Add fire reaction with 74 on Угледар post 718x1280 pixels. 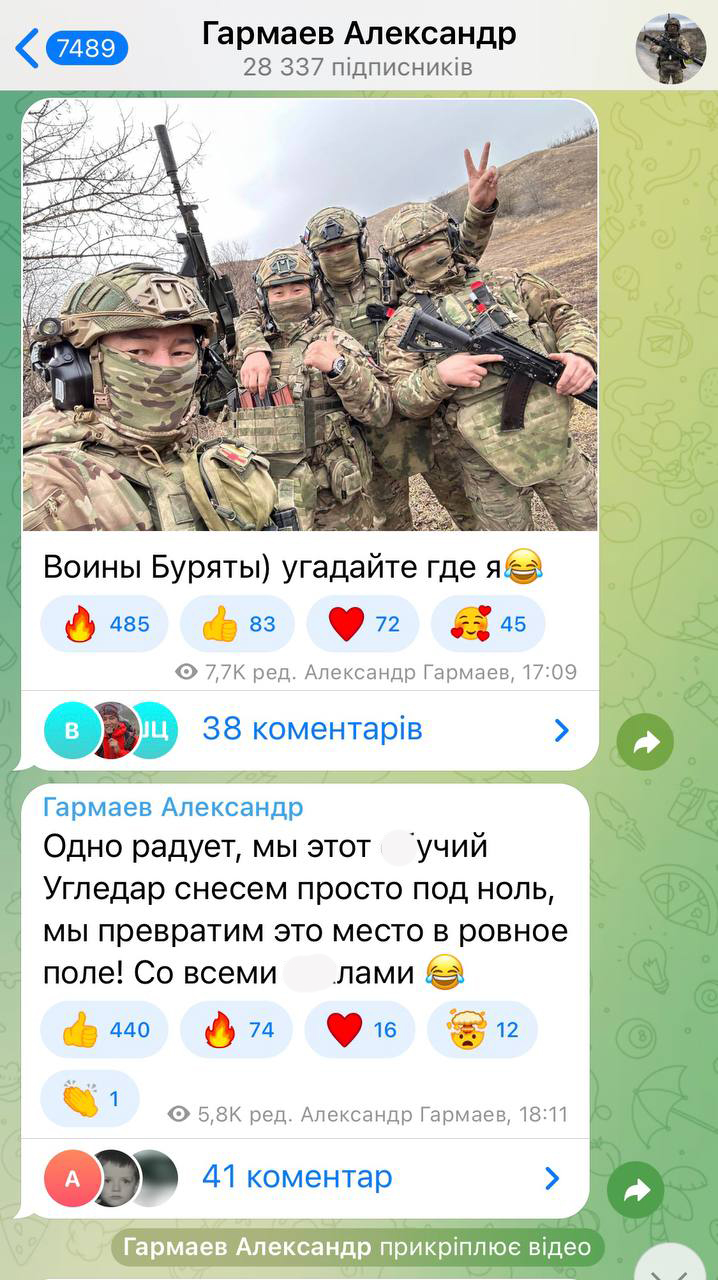(237, 1029)
